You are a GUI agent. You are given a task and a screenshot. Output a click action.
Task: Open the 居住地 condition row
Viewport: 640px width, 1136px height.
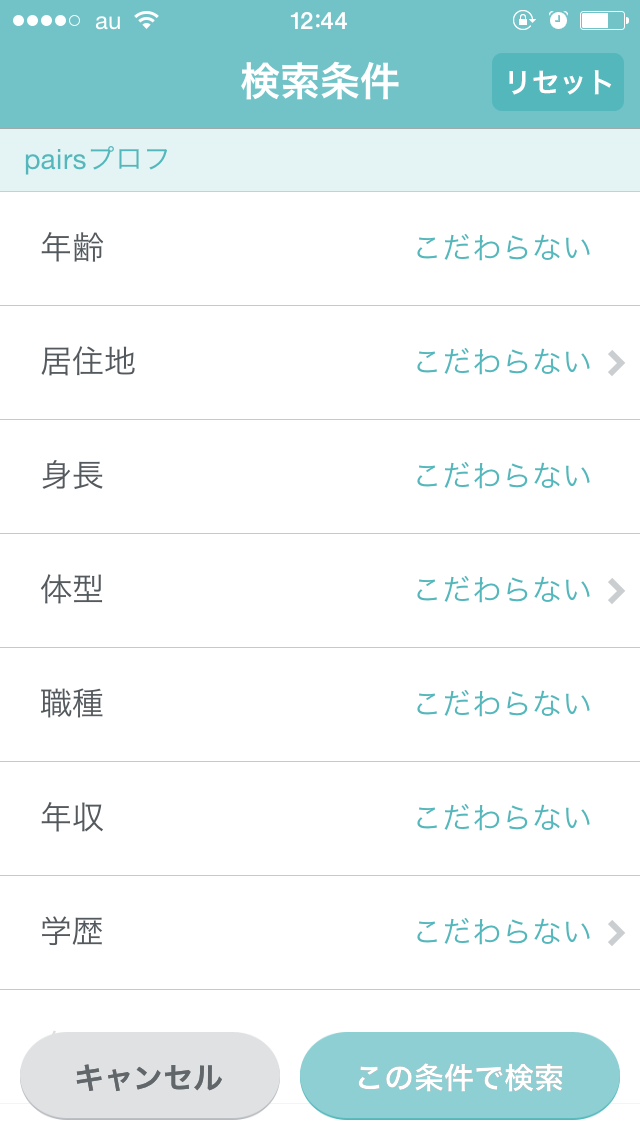pos(320,362)
